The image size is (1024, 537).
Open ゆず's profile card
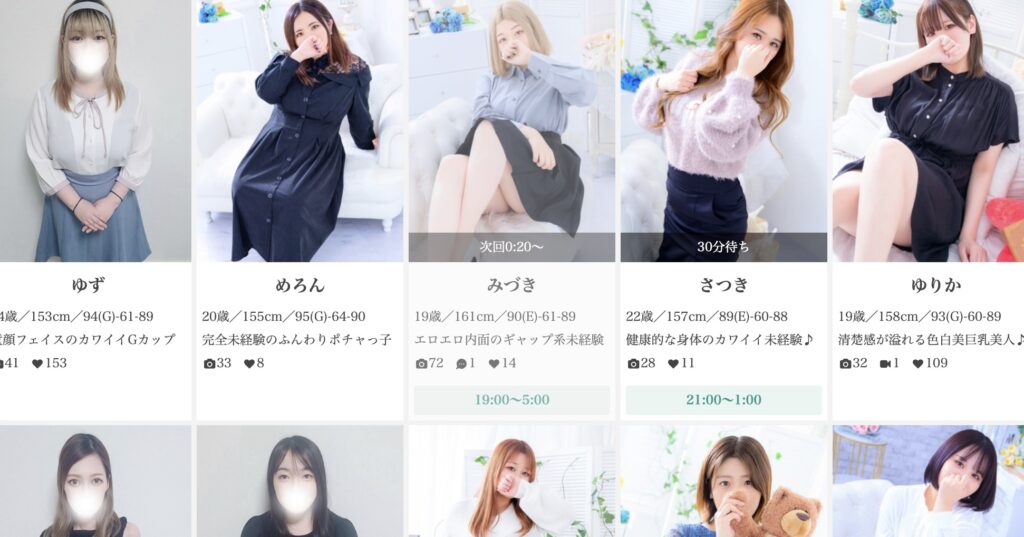90,284
